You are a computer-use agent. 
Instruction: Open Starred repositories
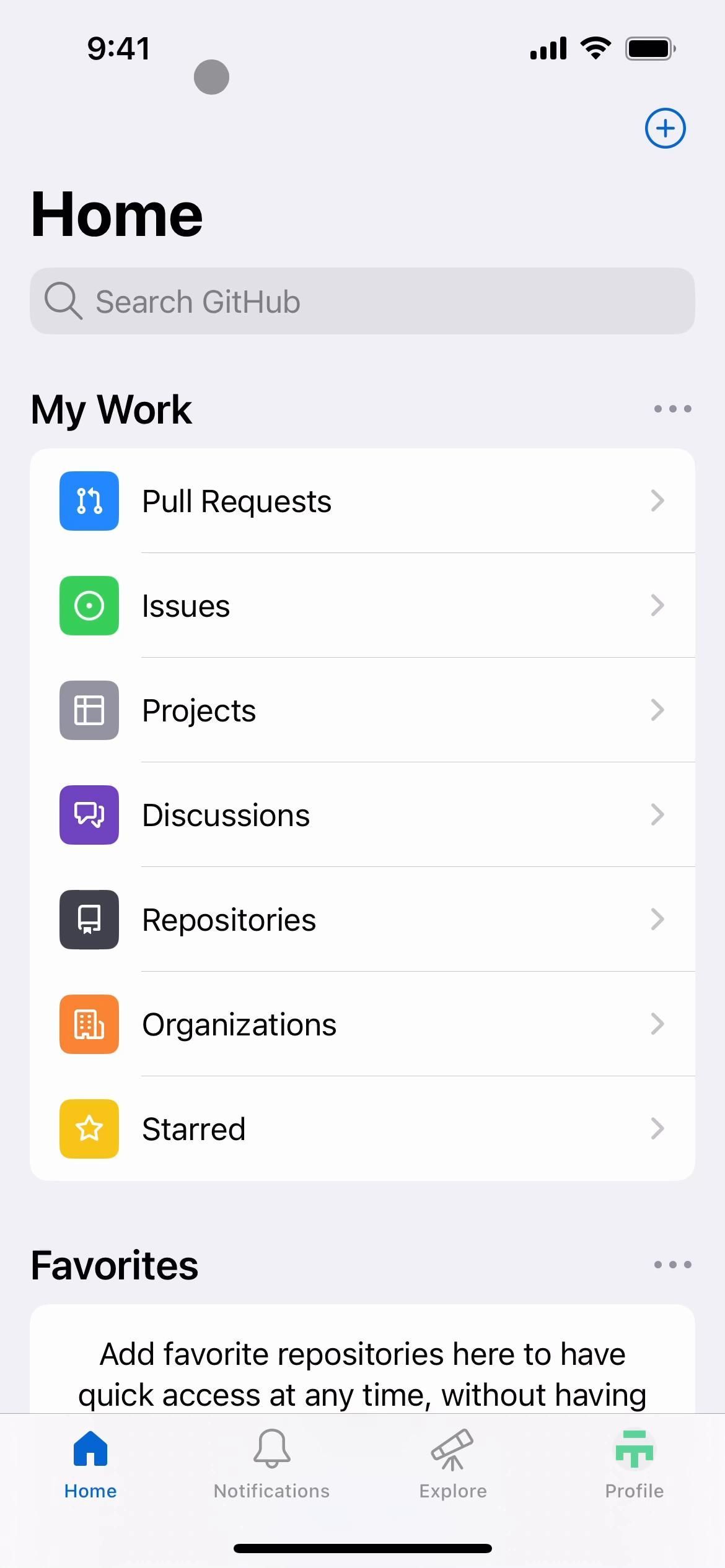point(362,1129)
